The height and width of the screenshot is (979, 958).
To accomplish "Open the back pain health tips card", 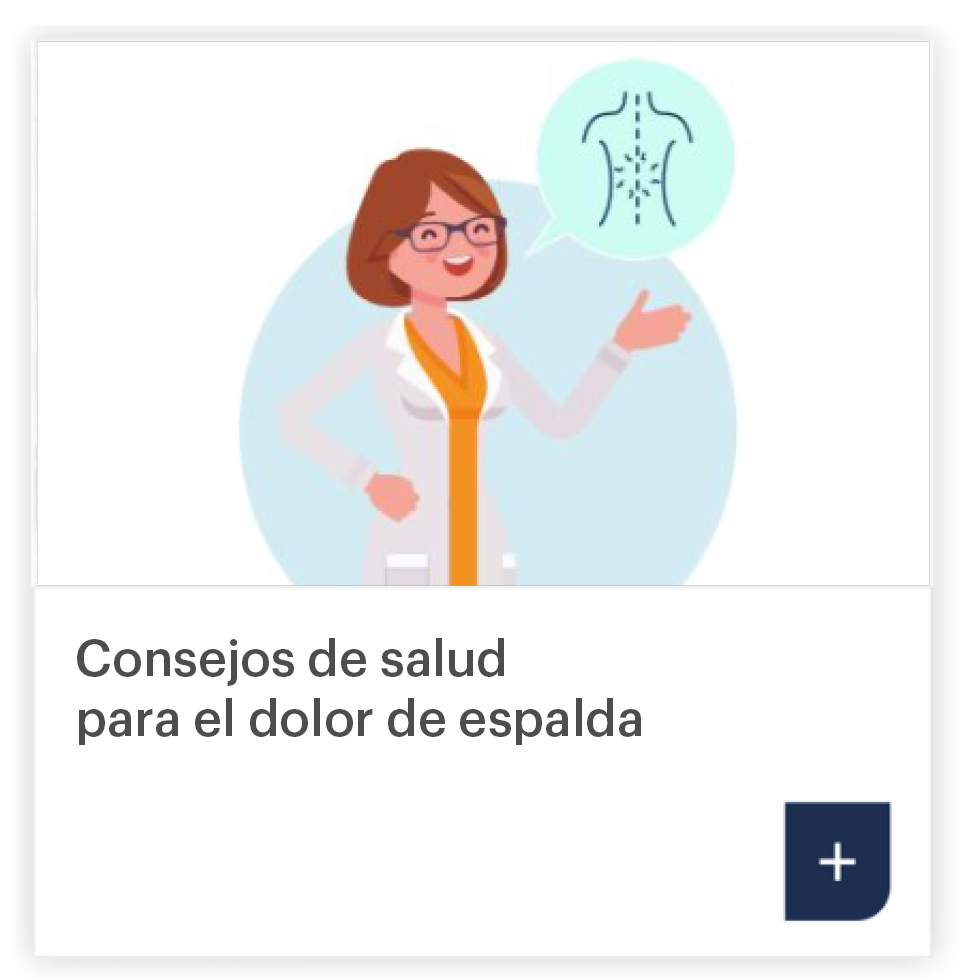I will (360, 689).
